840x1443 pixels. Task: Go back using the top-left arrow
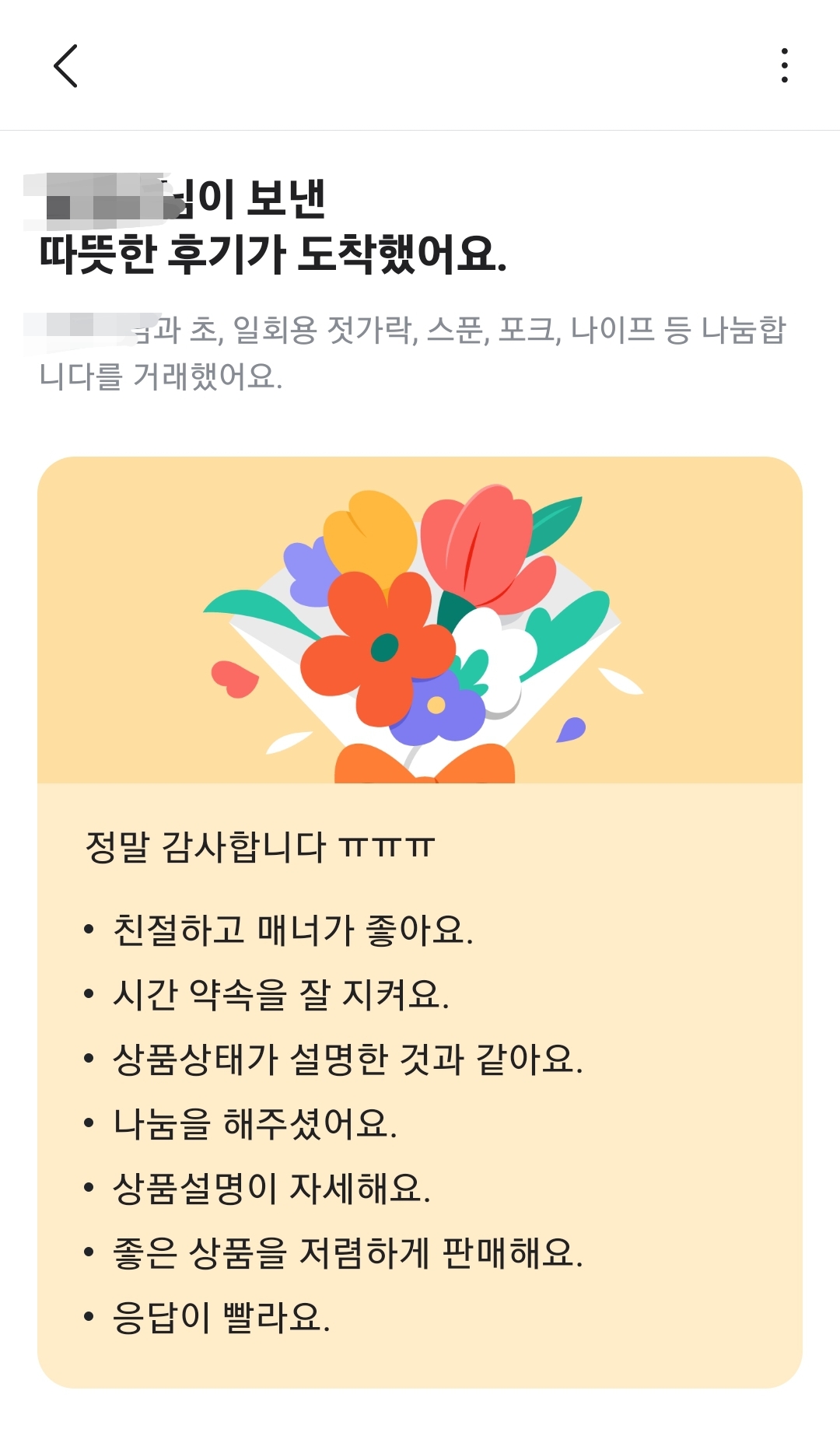tap(66, 66)
